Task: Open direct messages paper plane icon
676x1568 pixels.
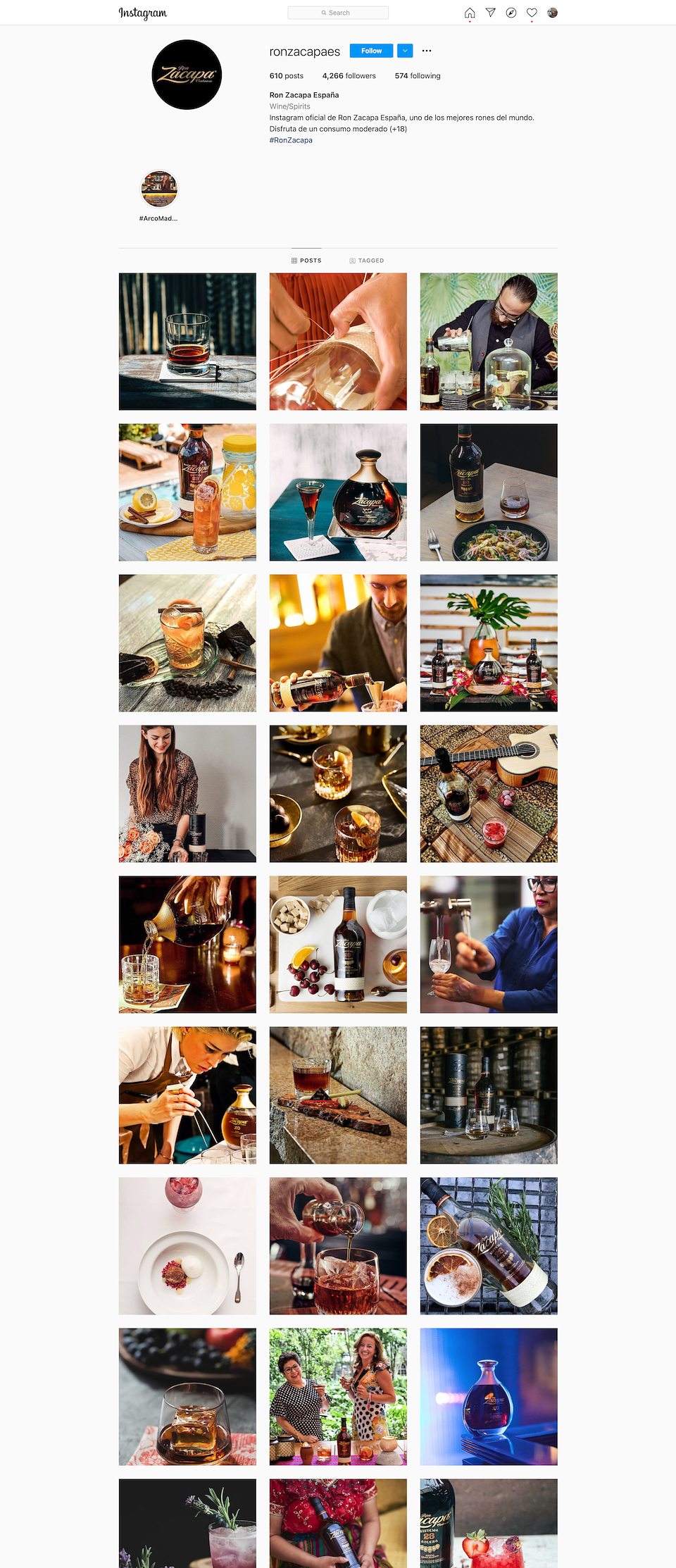Action: (x=491, y=13)
